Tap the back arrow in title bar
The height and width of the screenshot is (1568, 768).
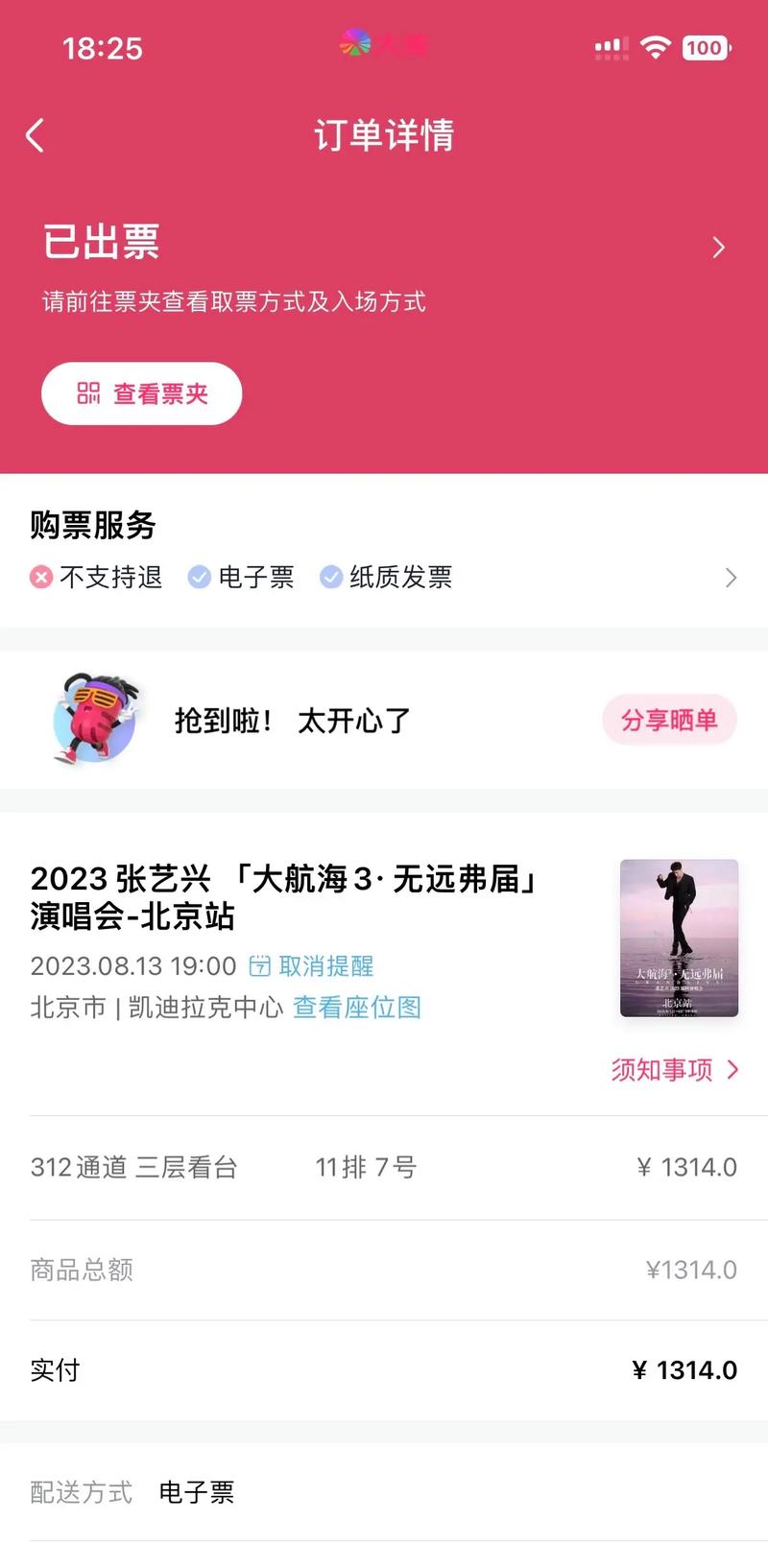(x=35, y=135)
